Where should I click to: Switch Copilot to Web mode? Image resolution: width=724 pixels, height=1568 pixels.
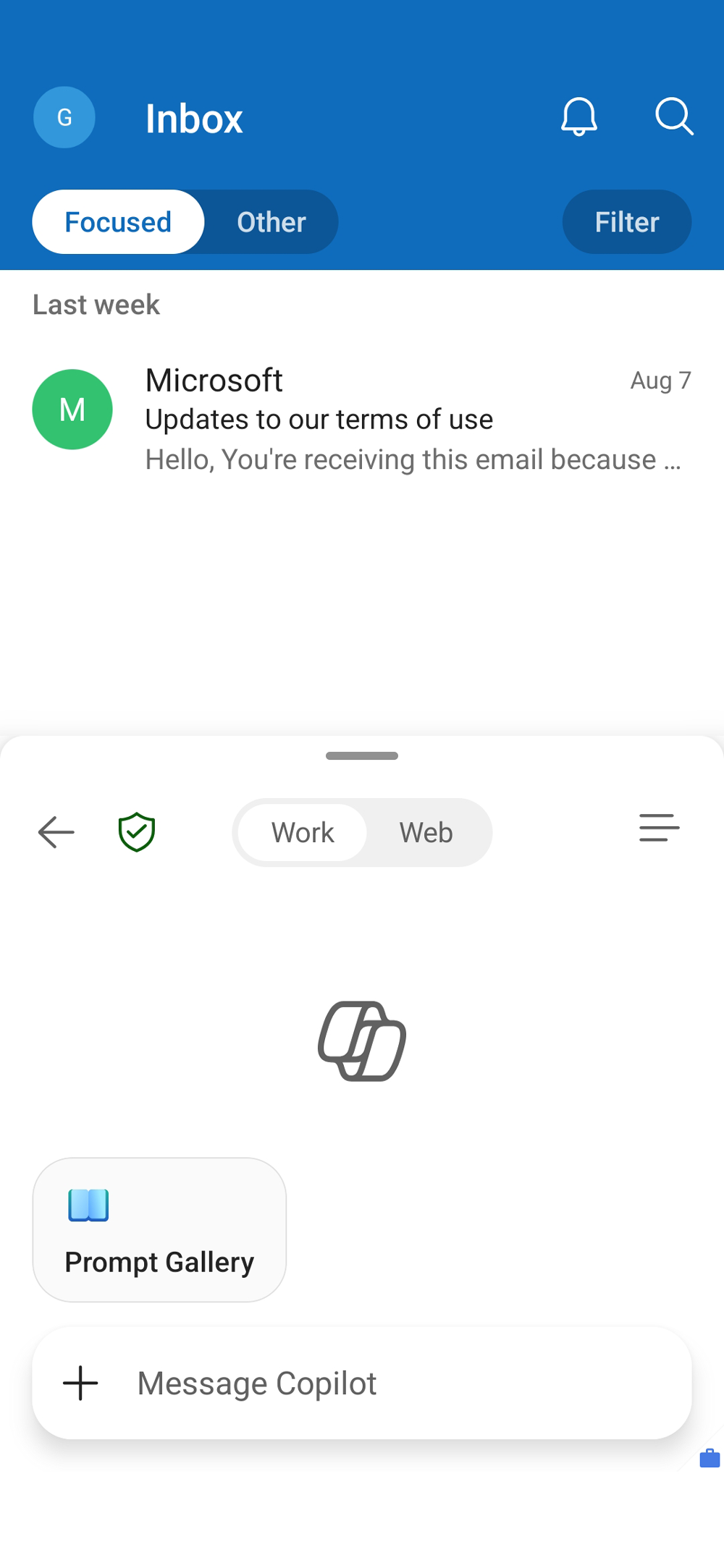tap(426, 832)
